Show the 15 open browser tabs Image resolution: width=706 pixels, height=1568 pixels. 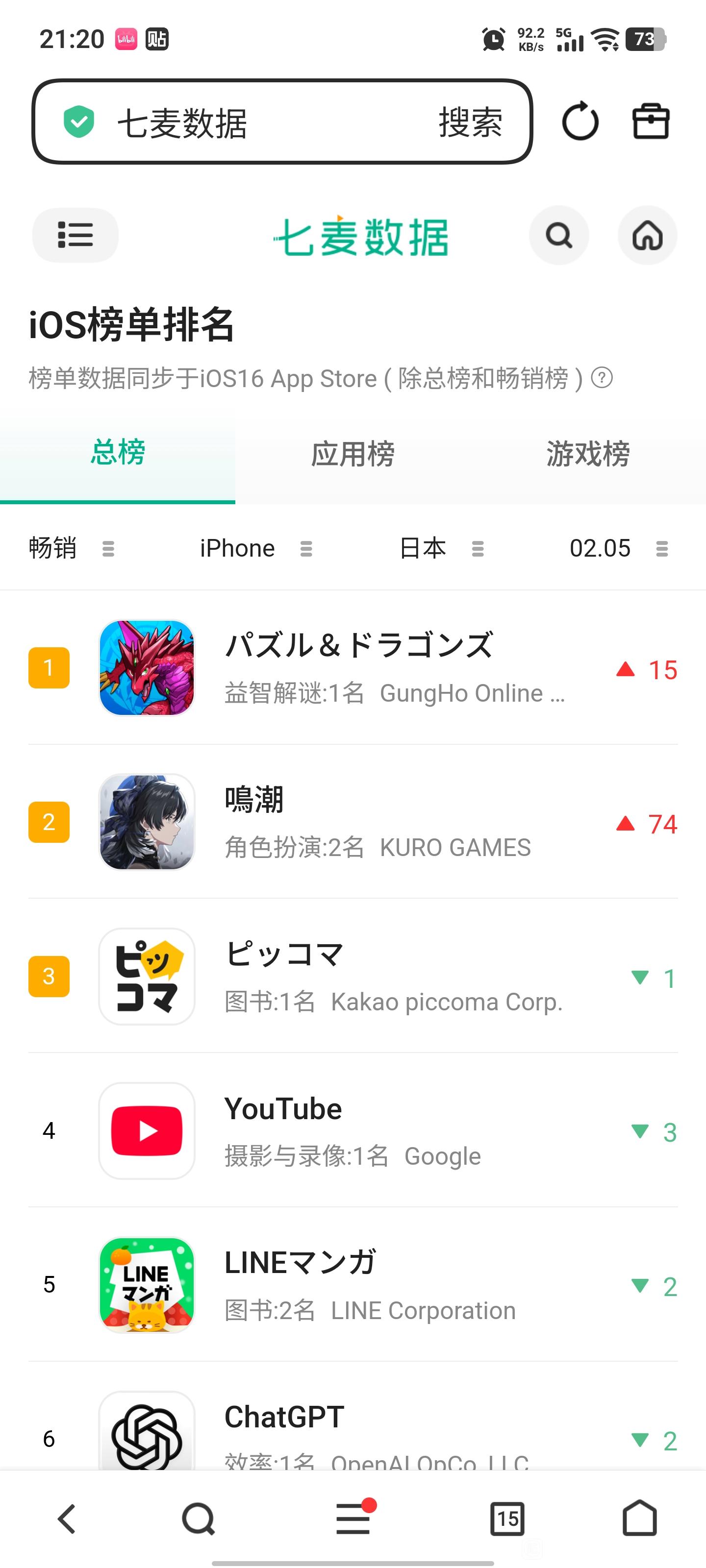click(507, 1519)
